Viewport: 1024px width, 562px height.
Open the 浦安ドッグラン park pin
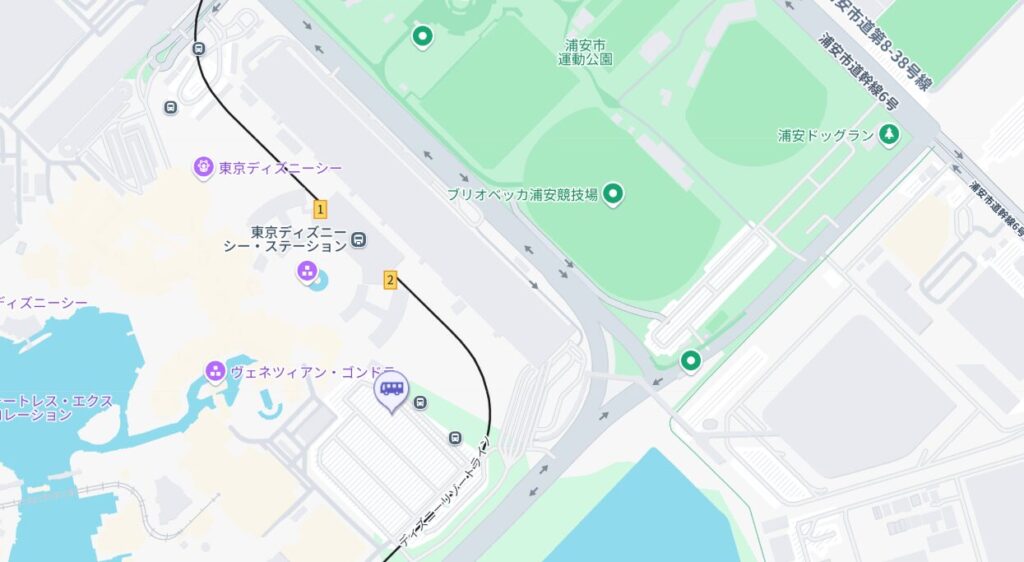pos(889,134)
